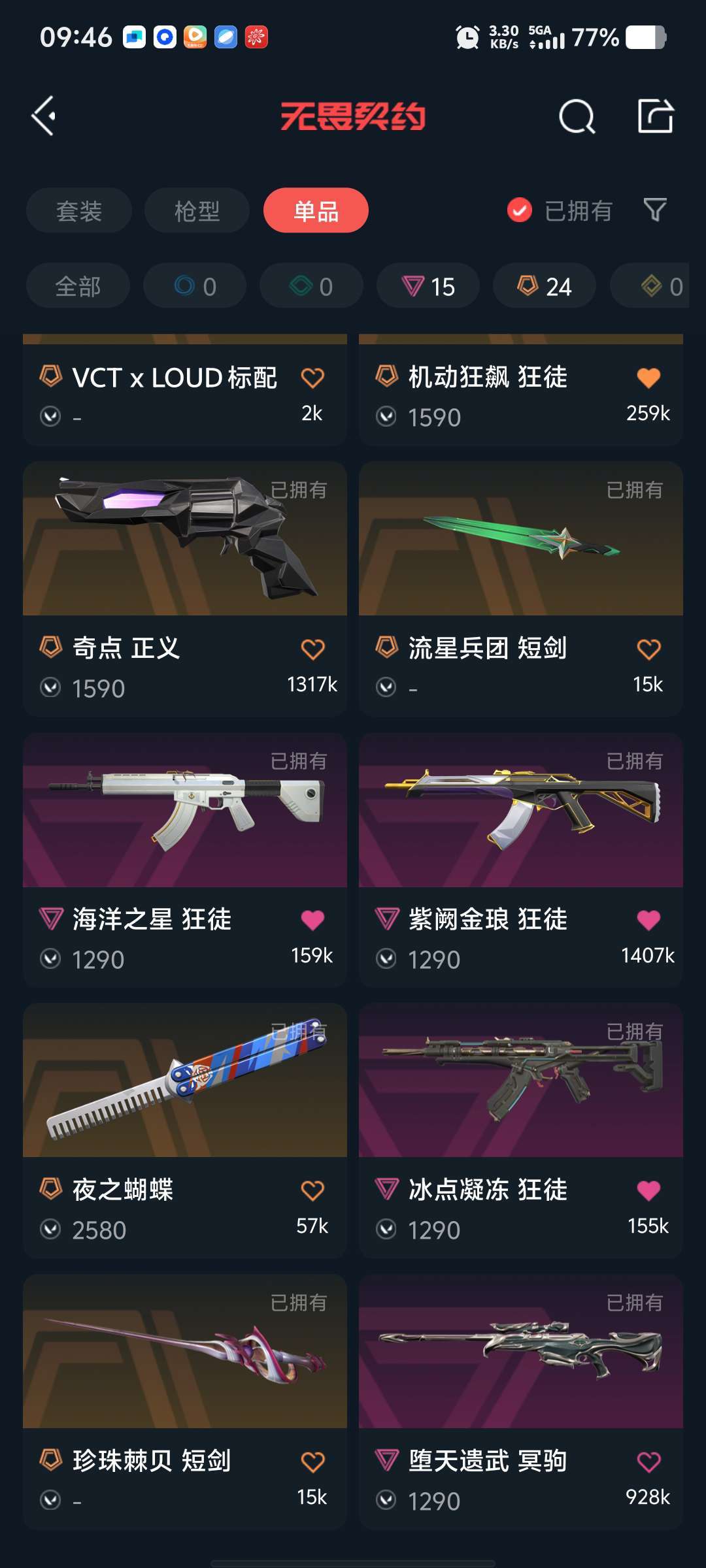View the 紫阙金琅 狂徒 skin card
706x1568 pixels.
521,860
